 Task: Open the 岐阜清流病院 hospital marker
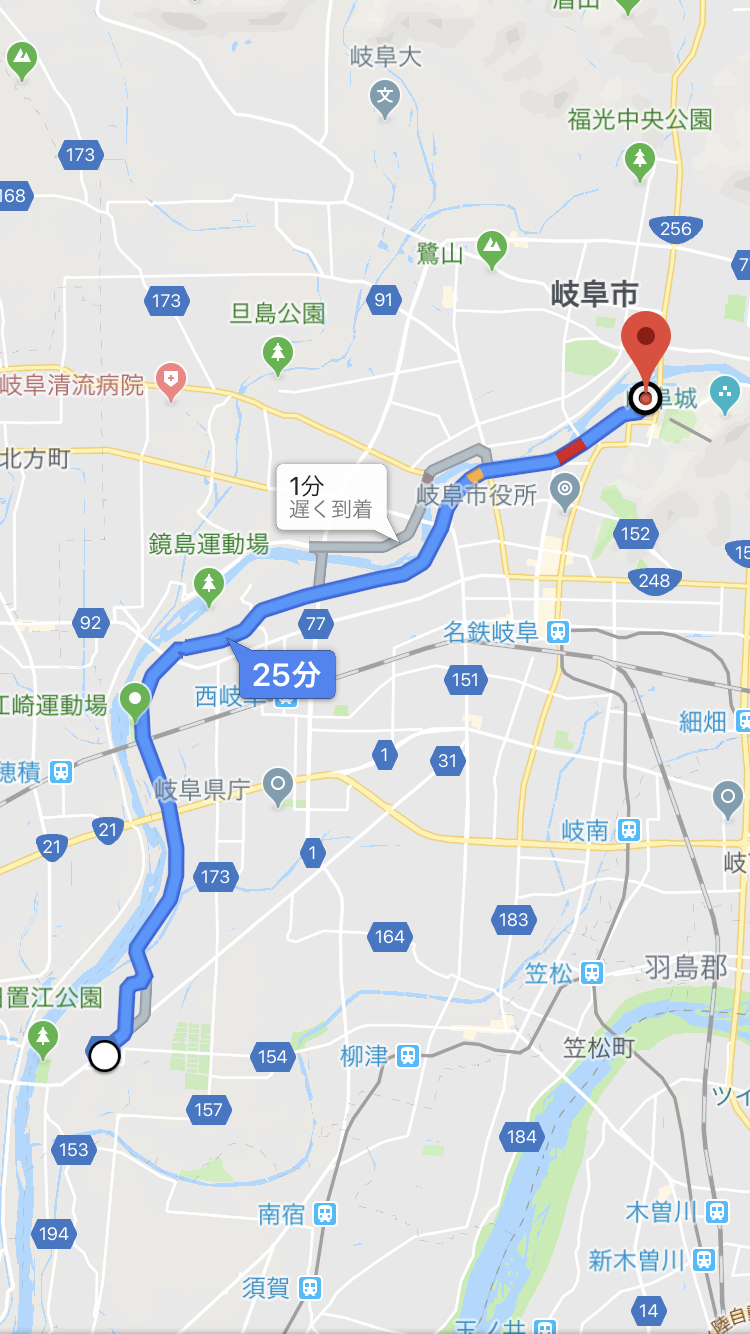point(172,381)
